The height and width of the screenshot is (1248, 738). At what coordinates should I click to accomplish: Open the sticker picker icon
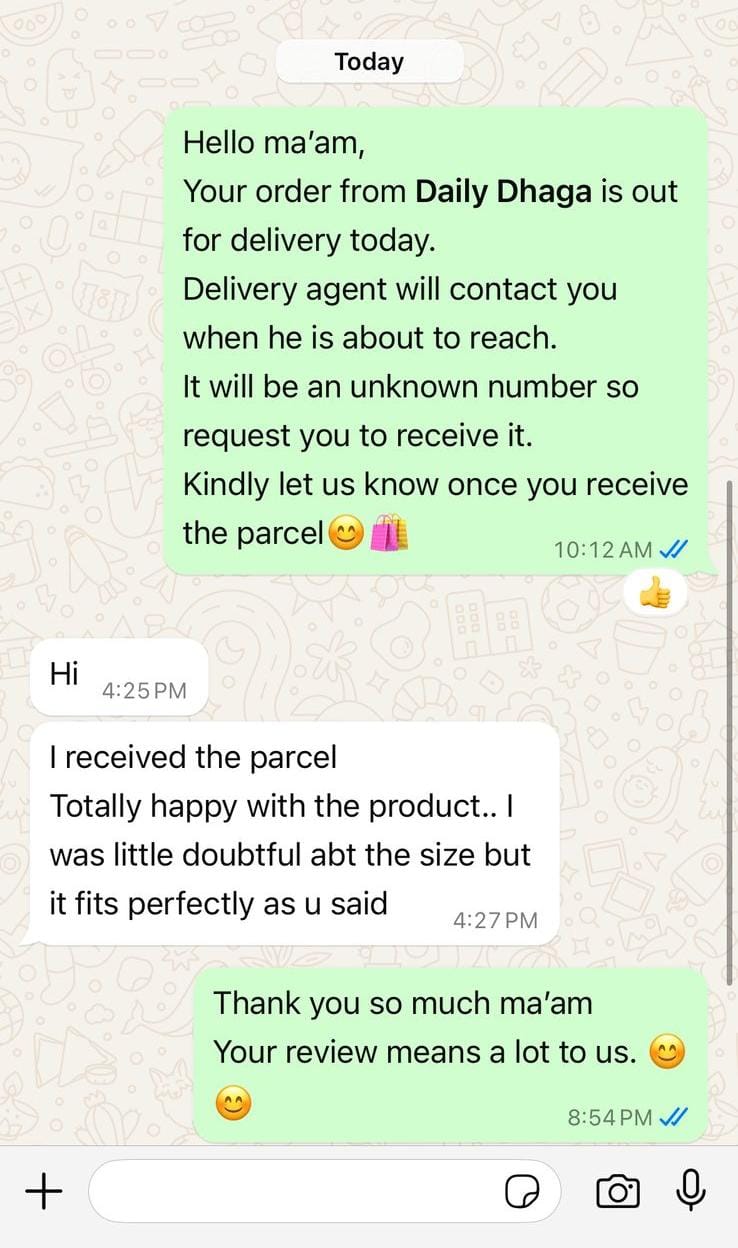(522, 1191)
